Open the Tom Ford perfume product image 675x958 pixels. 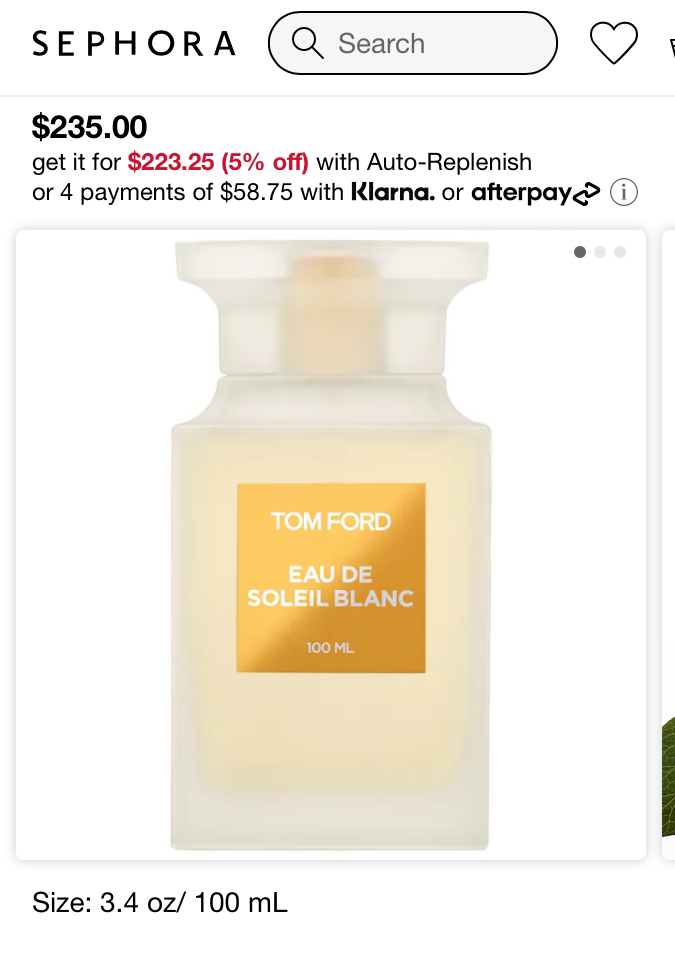(x=331, y=545)
